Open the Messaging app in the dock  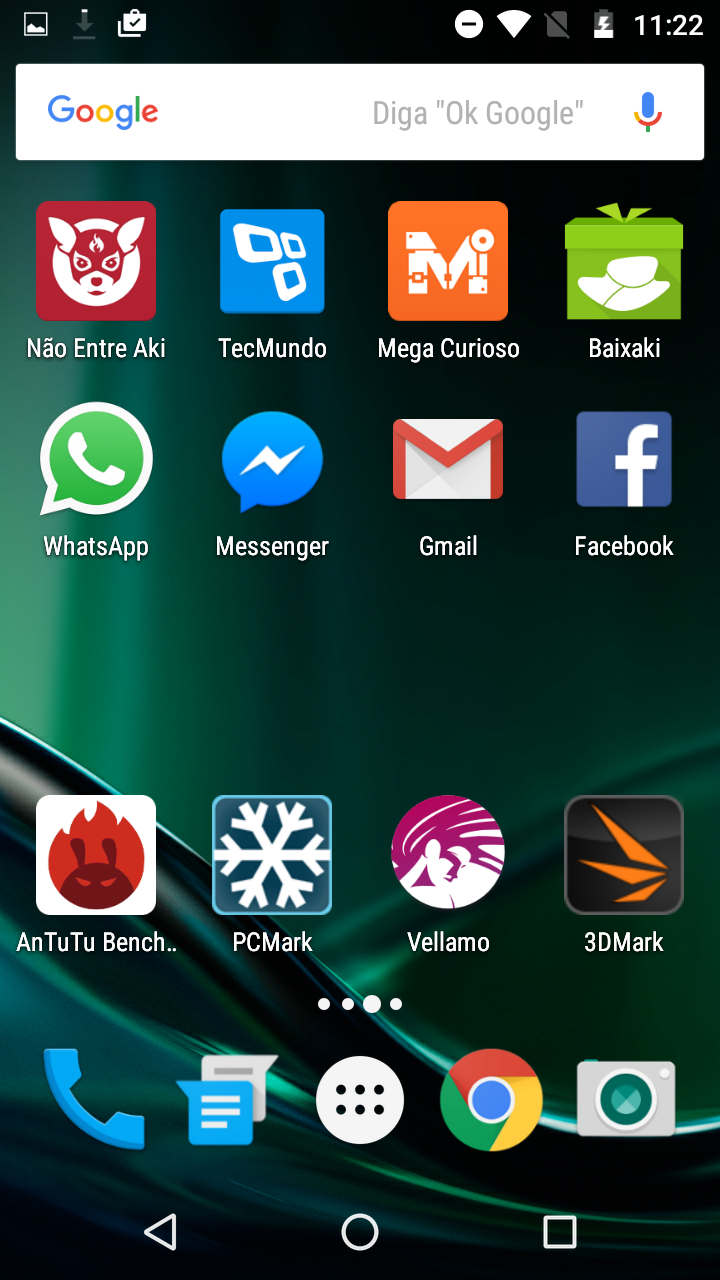tap(226, 1100)
